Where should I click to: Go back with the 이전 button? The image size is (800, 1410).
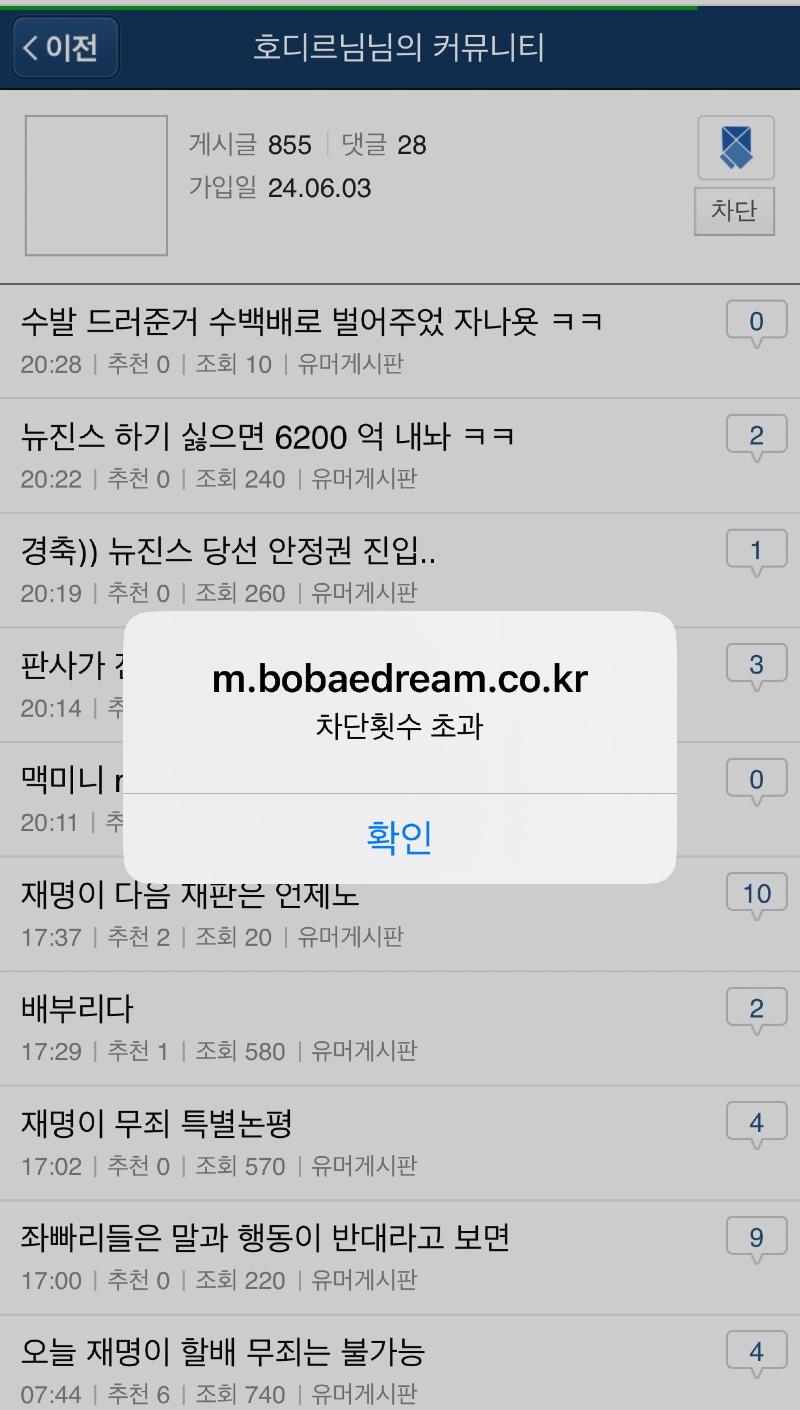coord(66,48)
